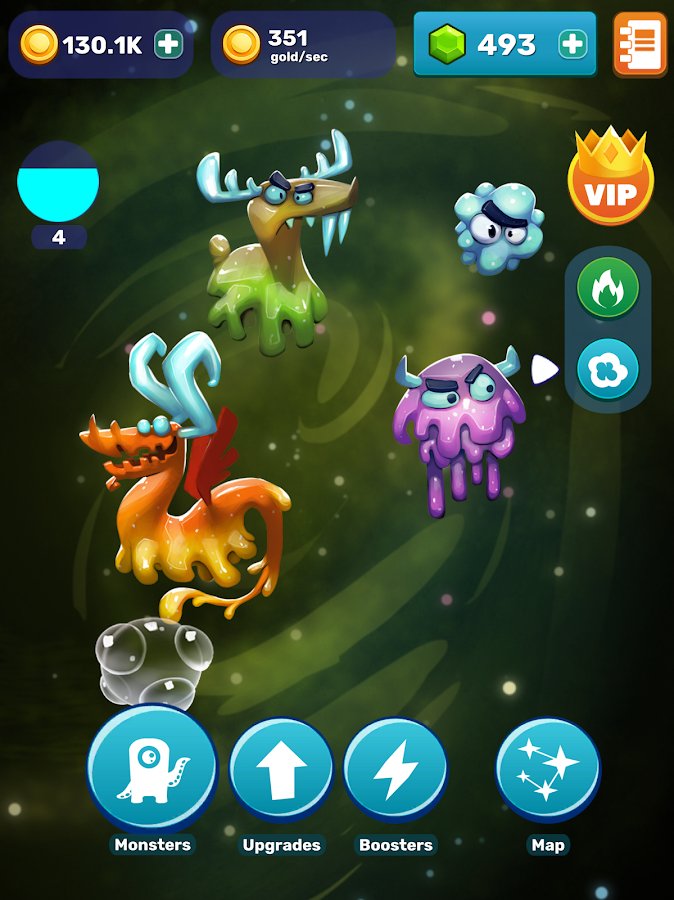Select the blue cloud element button
Viewport: 674px width, 900px height.
(x=608, y=369)
